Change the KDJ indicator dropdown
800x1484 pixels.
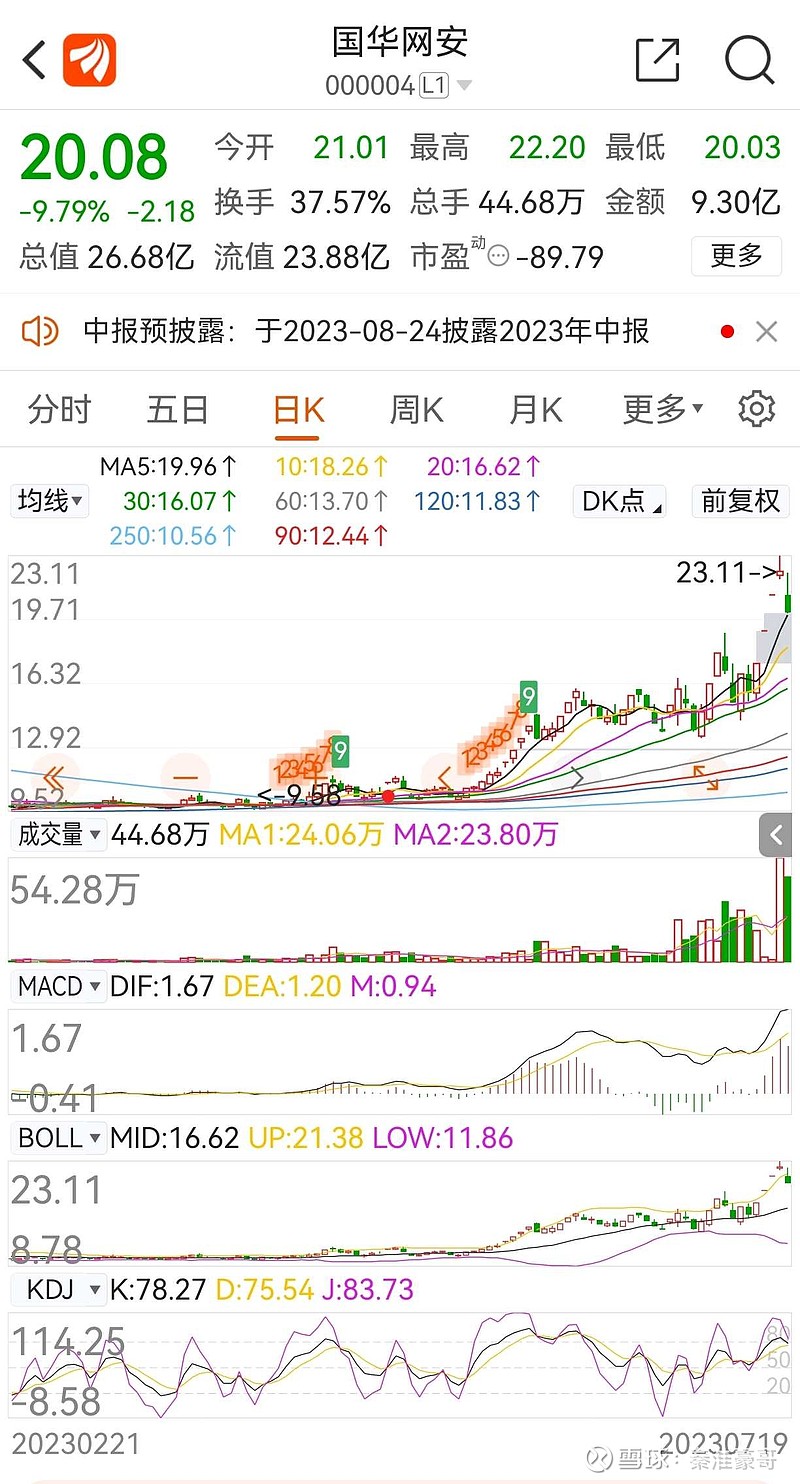pyautogui.click(x=59, y=1290)
